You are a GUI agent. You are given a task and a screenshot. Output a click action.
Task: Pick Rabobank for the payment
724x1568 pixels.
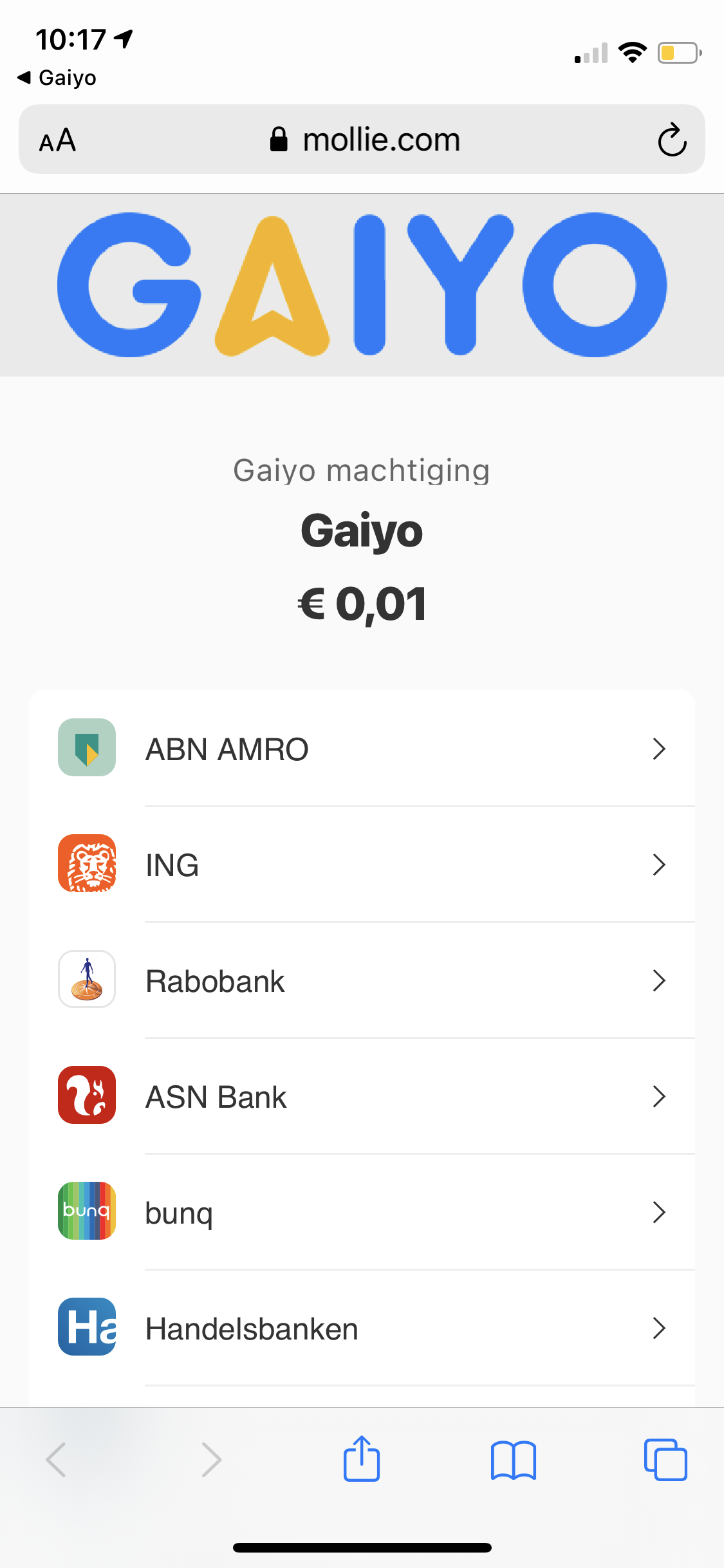(x=362, y=980)
